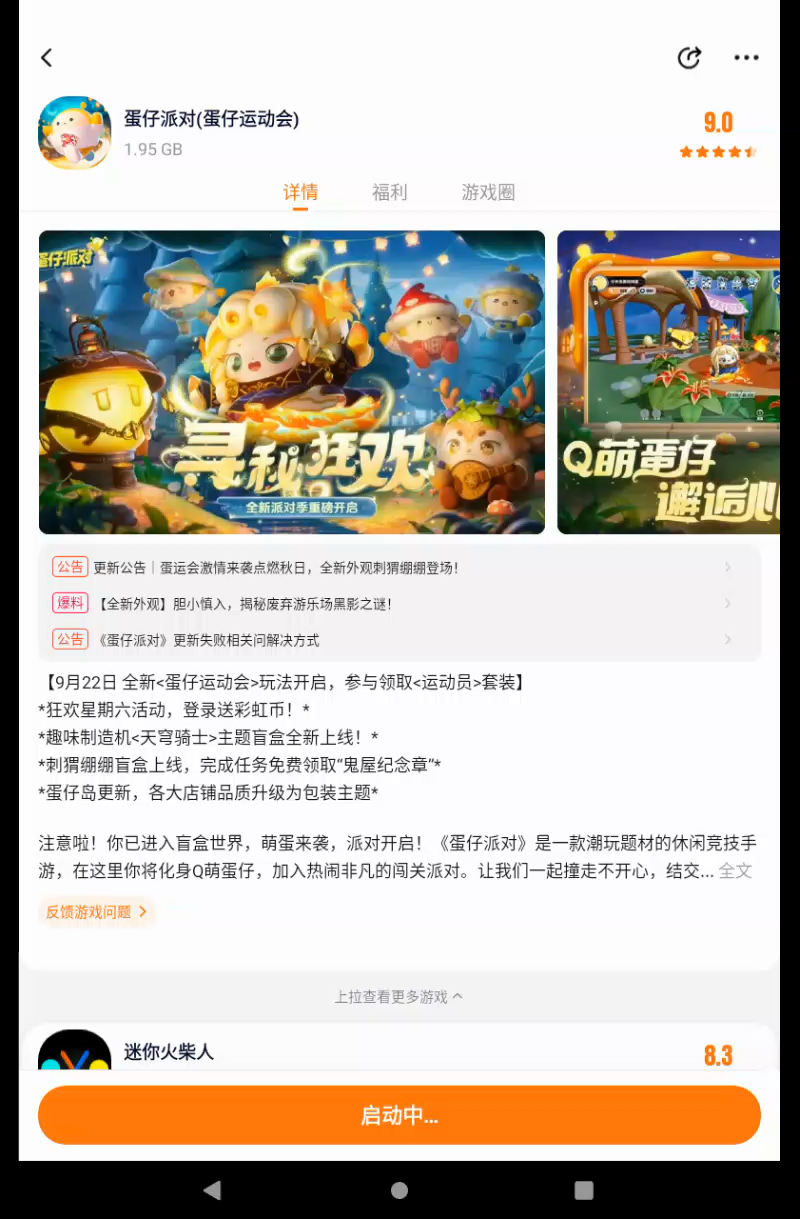Open the 寻秘狂欢 promo banner image
Screen dimensions: 800x1219
[x=292, y=382]
